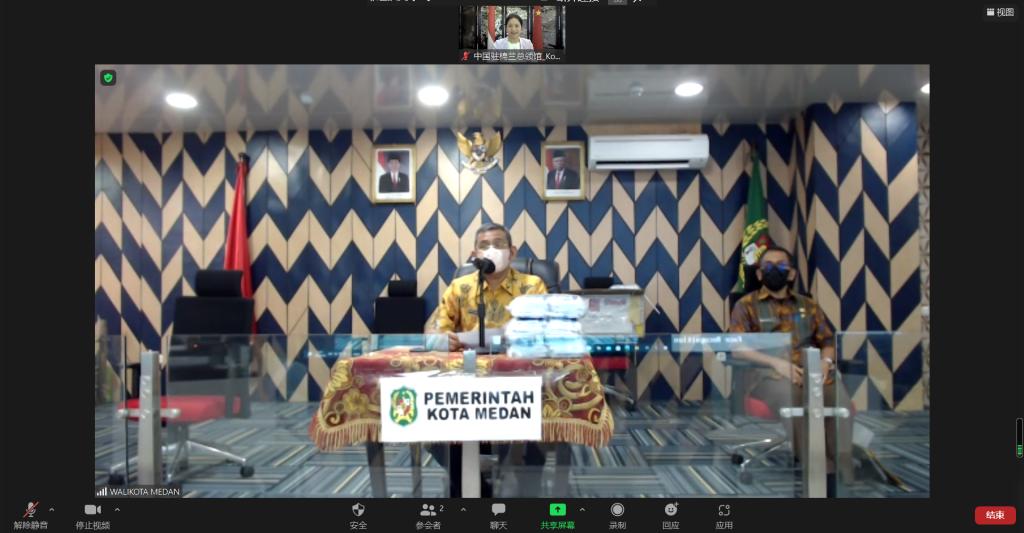Expand audio options arrow next to mute
This screenshot has height=533, width=1024.
(52, 509)
